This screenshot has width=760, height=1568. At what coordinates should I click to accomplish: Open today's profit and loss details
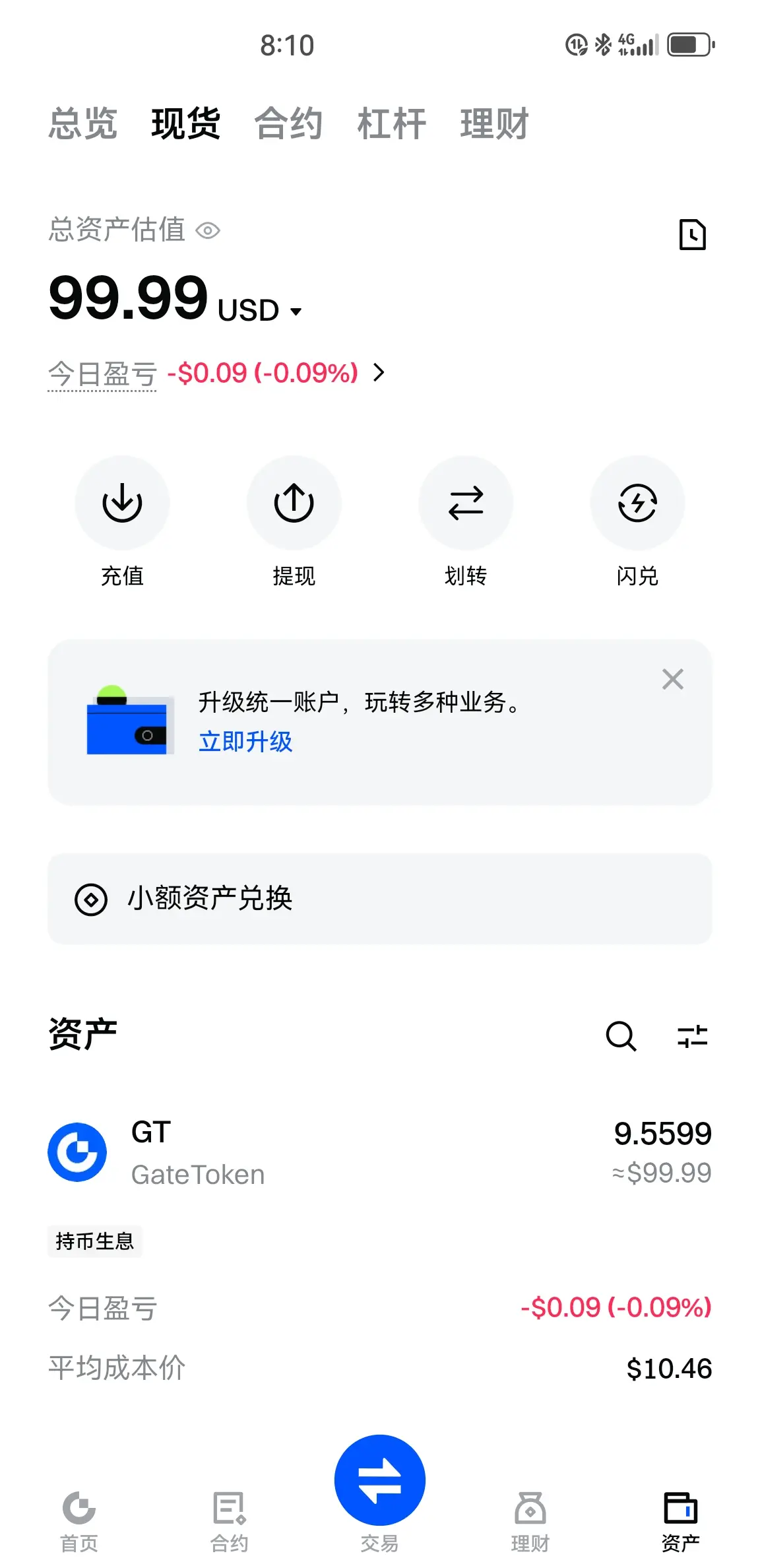pyautogui.click(x=379, y=373)
